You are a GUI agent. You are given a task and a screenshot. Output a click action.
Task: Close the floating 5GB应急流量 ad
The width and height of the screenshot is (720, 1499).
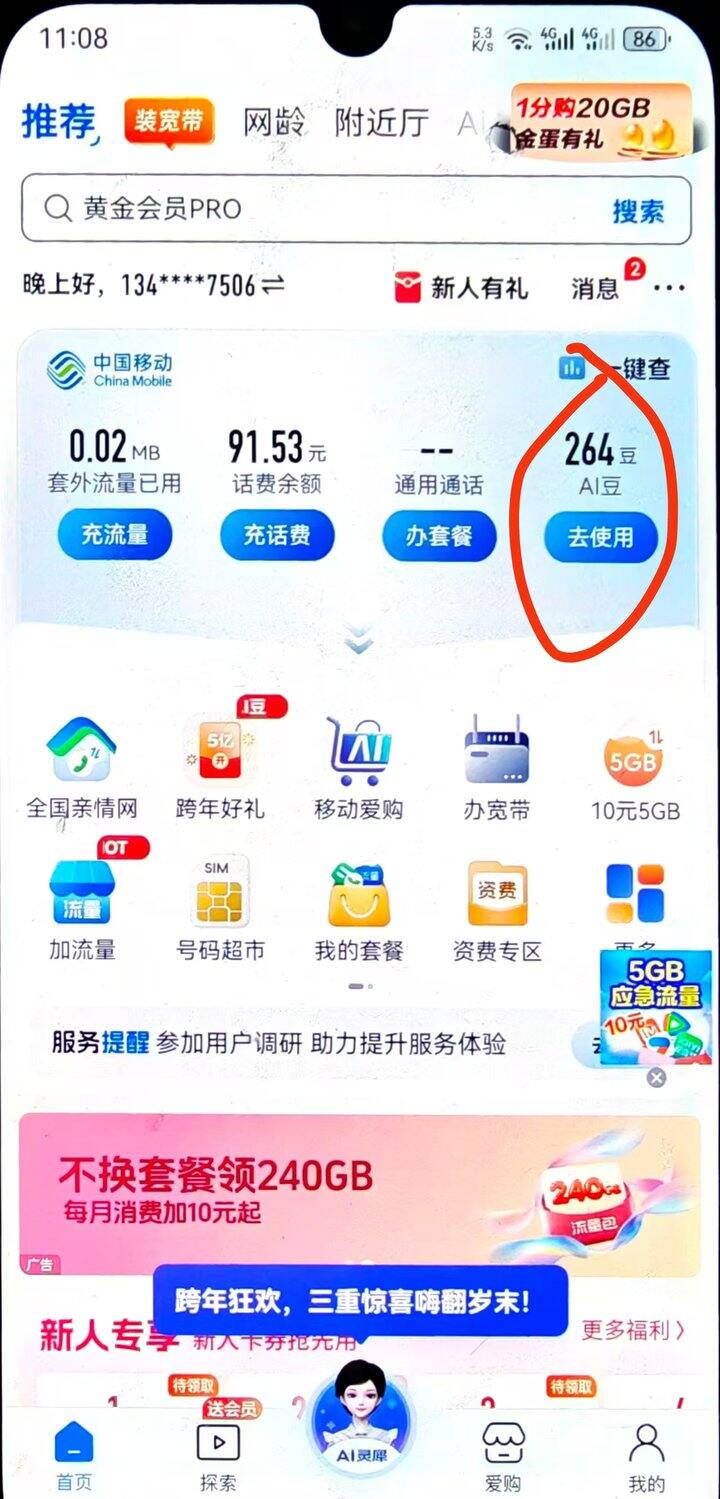(656, 1077)
